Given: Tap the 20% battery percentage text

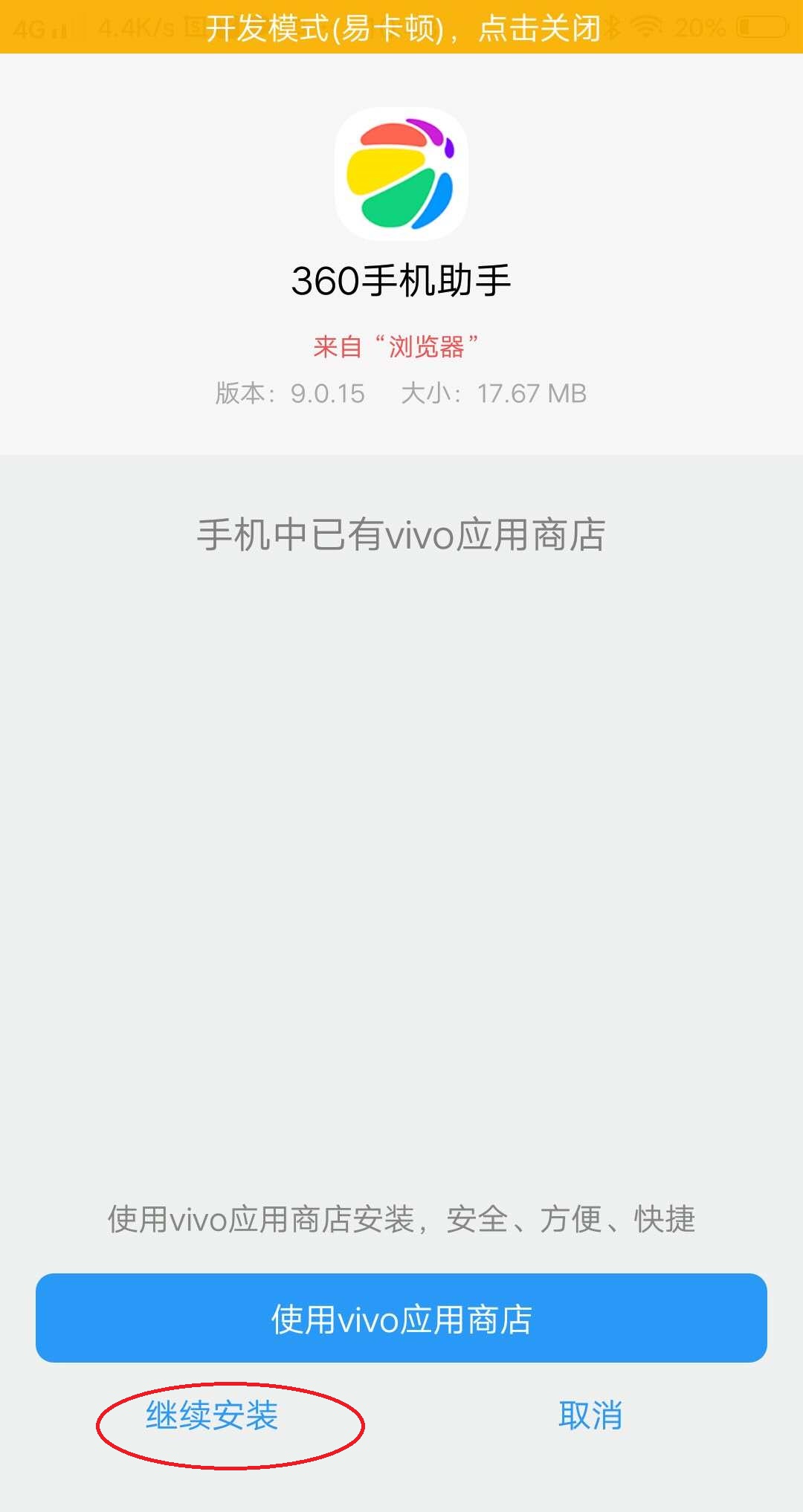Looking at the screenshot, I should pos(697,28).
